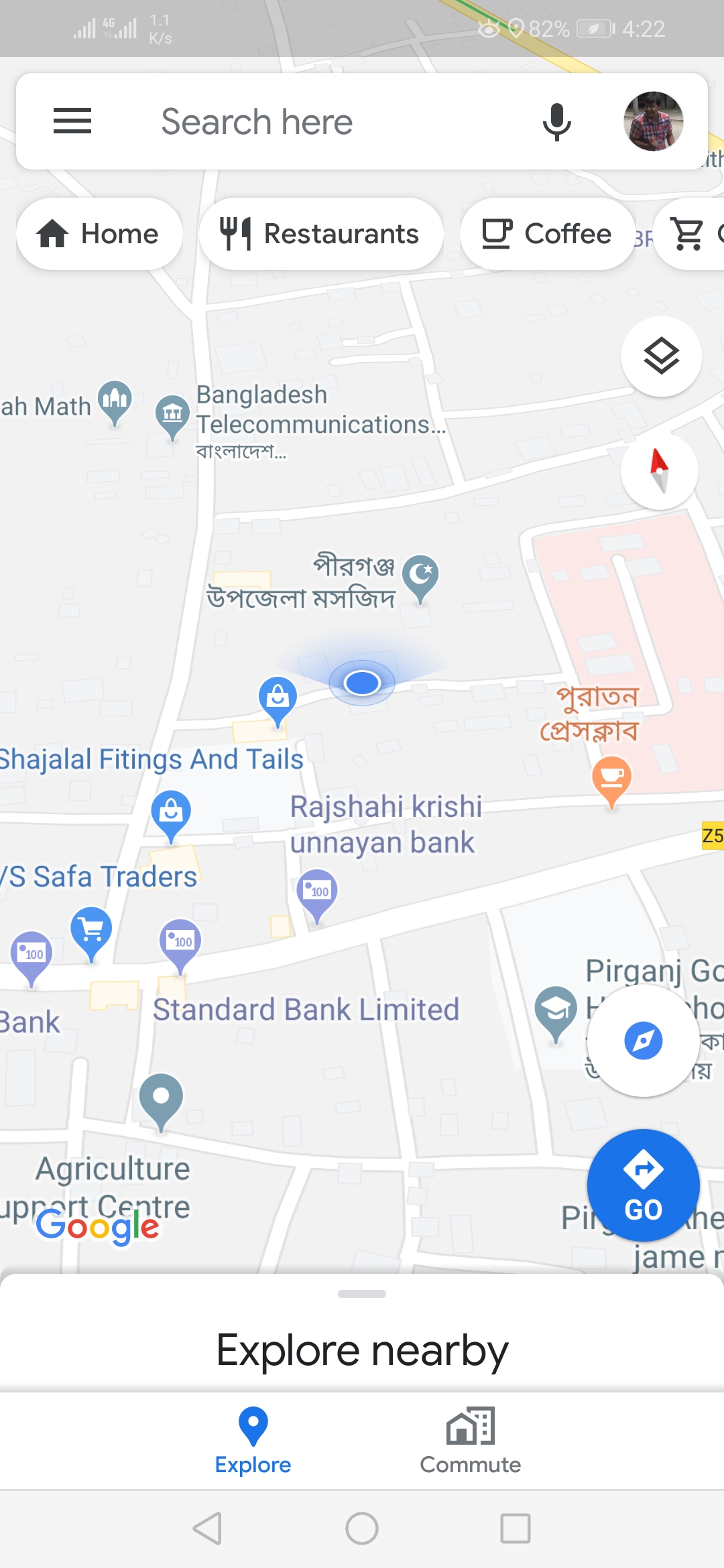Tap the GO directions button

[643, 1185]
